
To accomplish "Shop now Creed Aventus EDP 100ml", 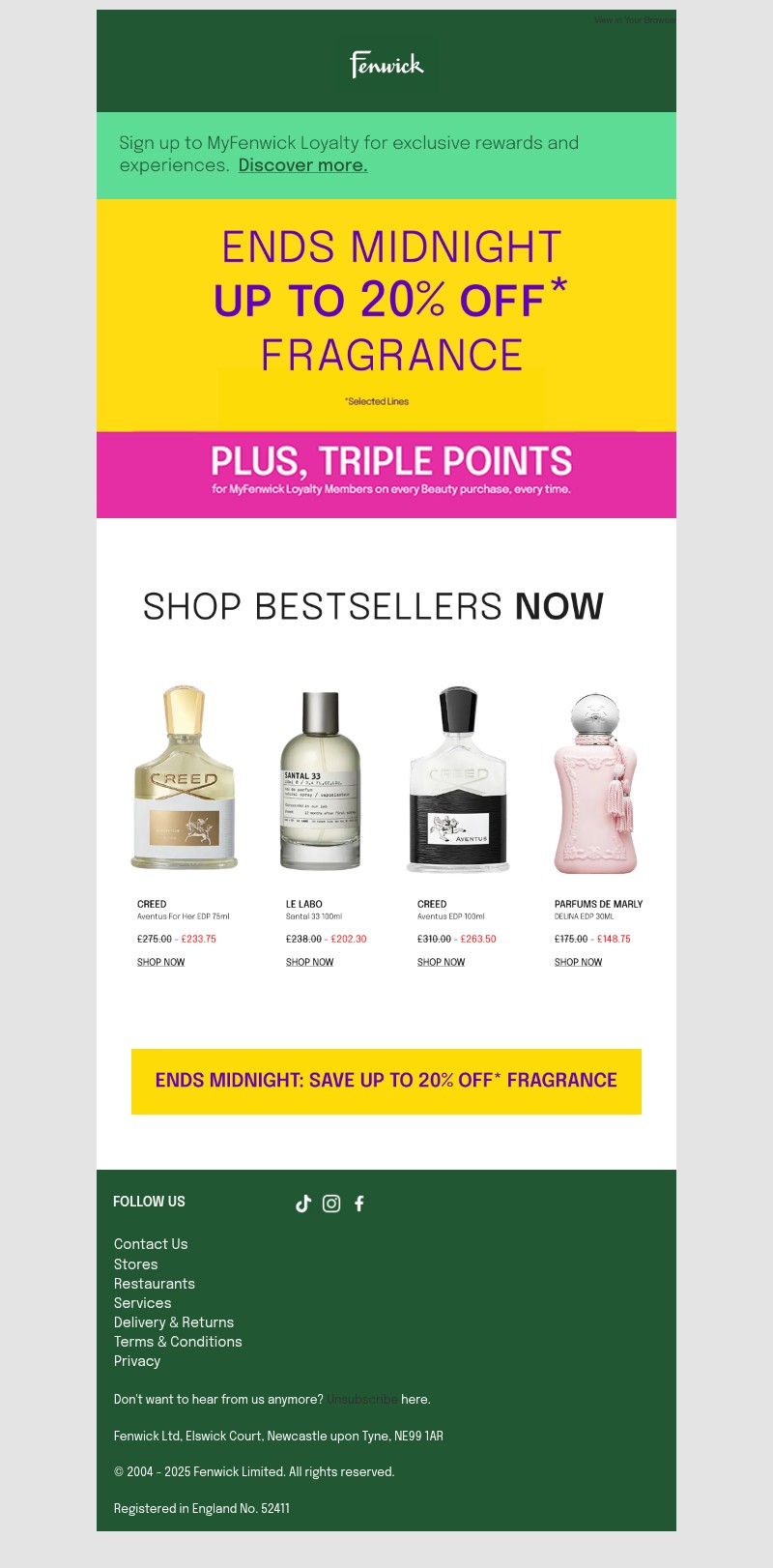I will coord(441,962).
